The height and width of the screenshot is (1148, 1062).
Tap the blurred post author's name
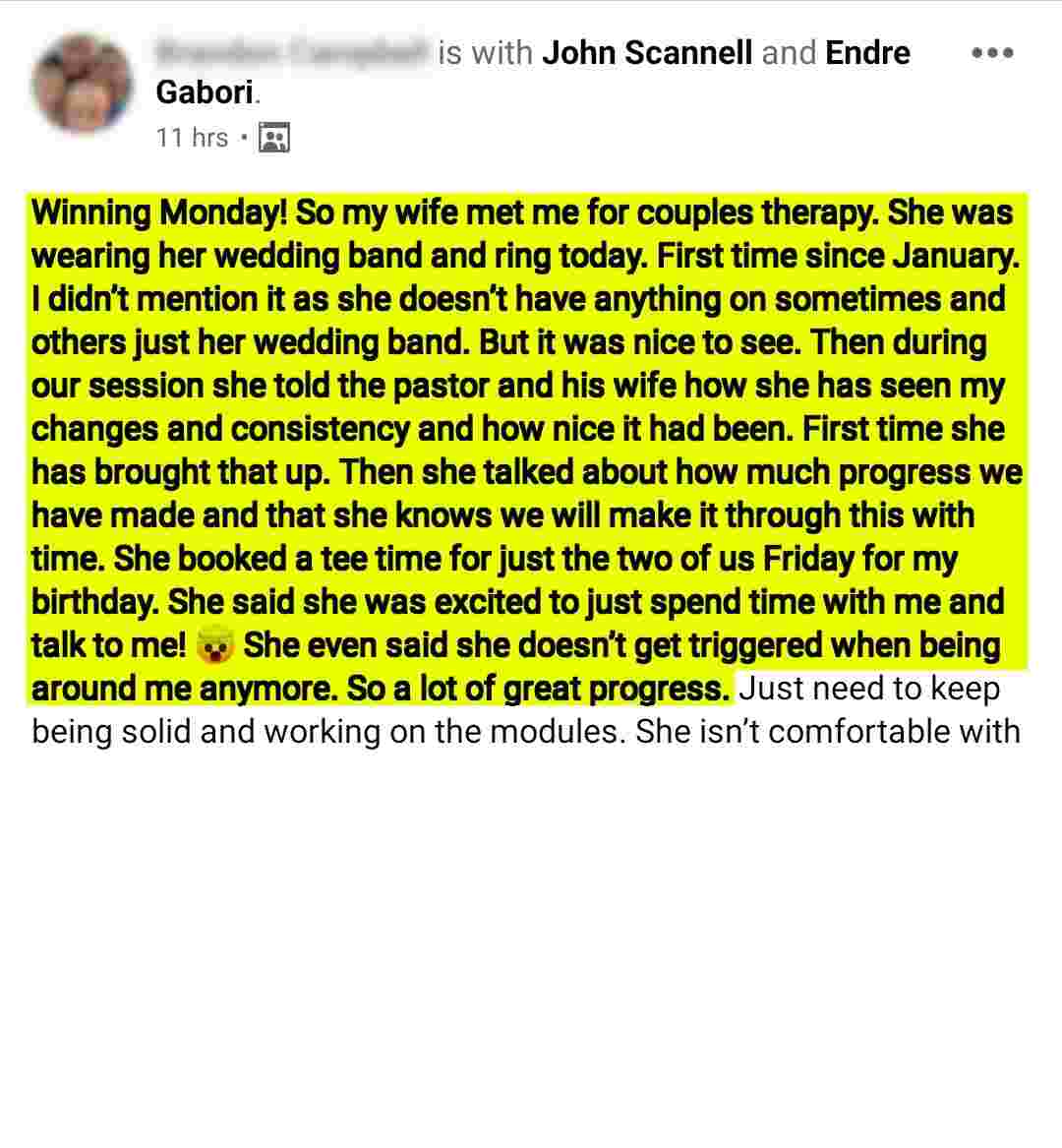pos(292,51)
